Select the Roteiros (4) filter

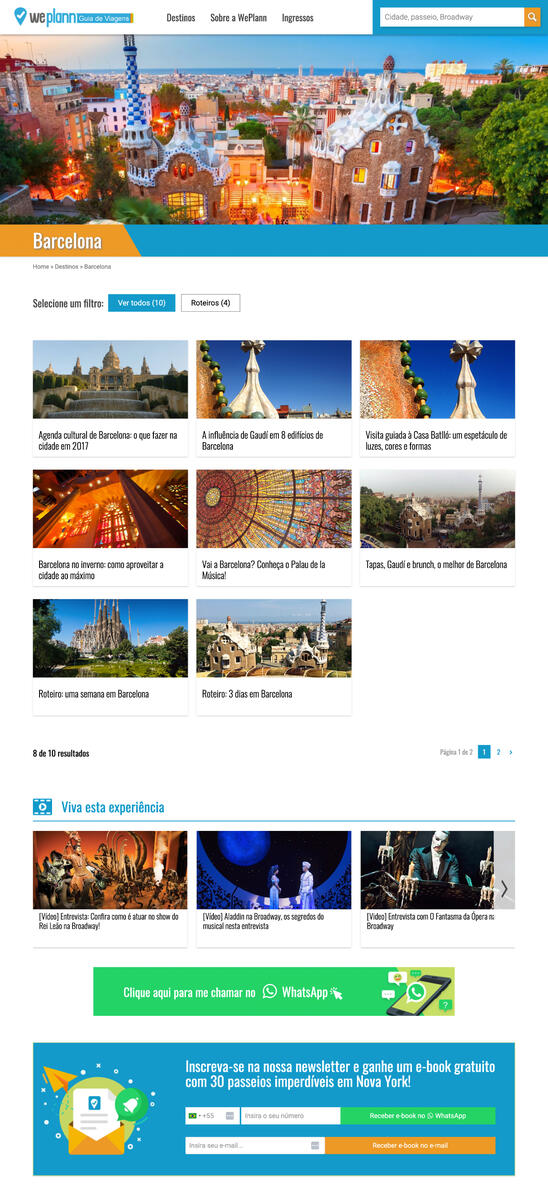(211, 303)
